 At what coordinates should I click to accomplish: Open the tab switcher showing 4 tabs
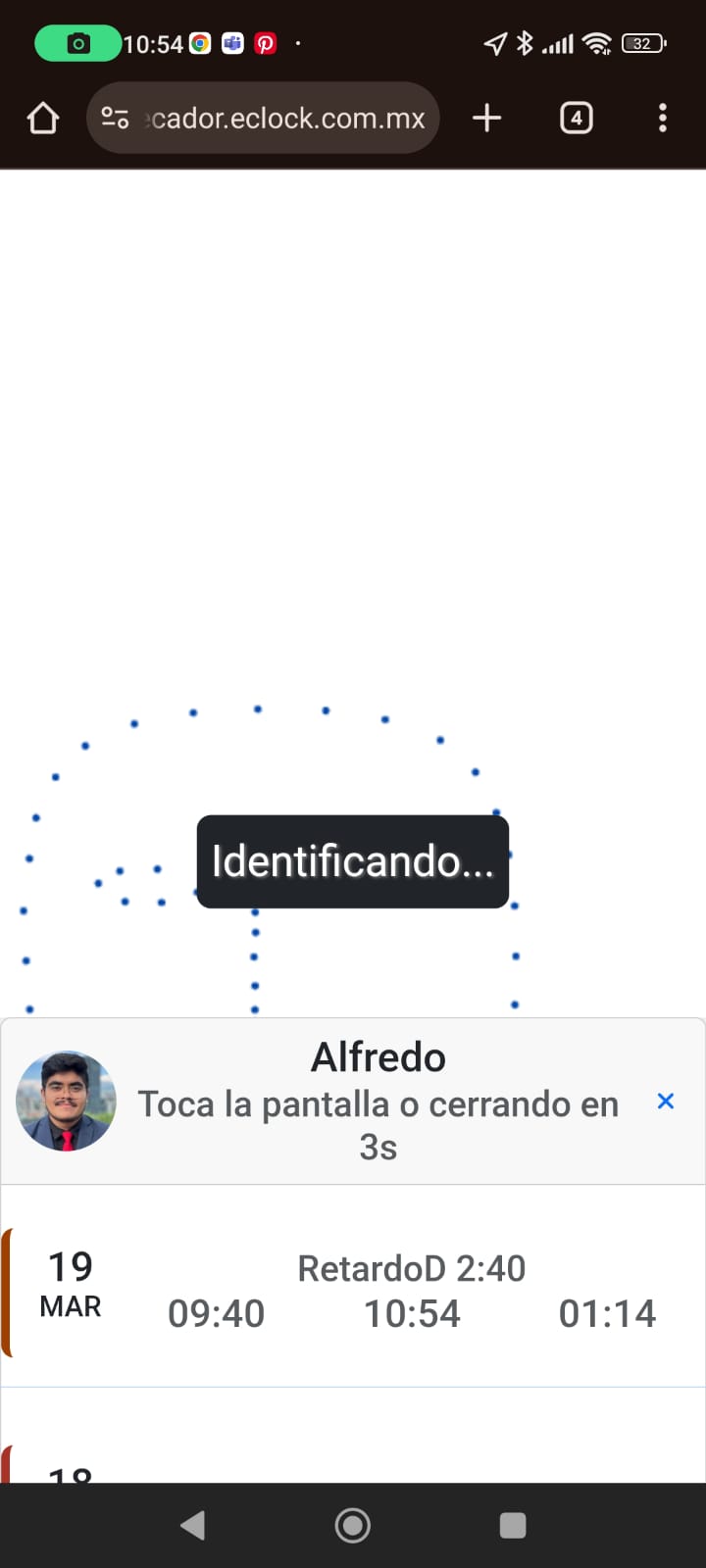tap(576, 119)
